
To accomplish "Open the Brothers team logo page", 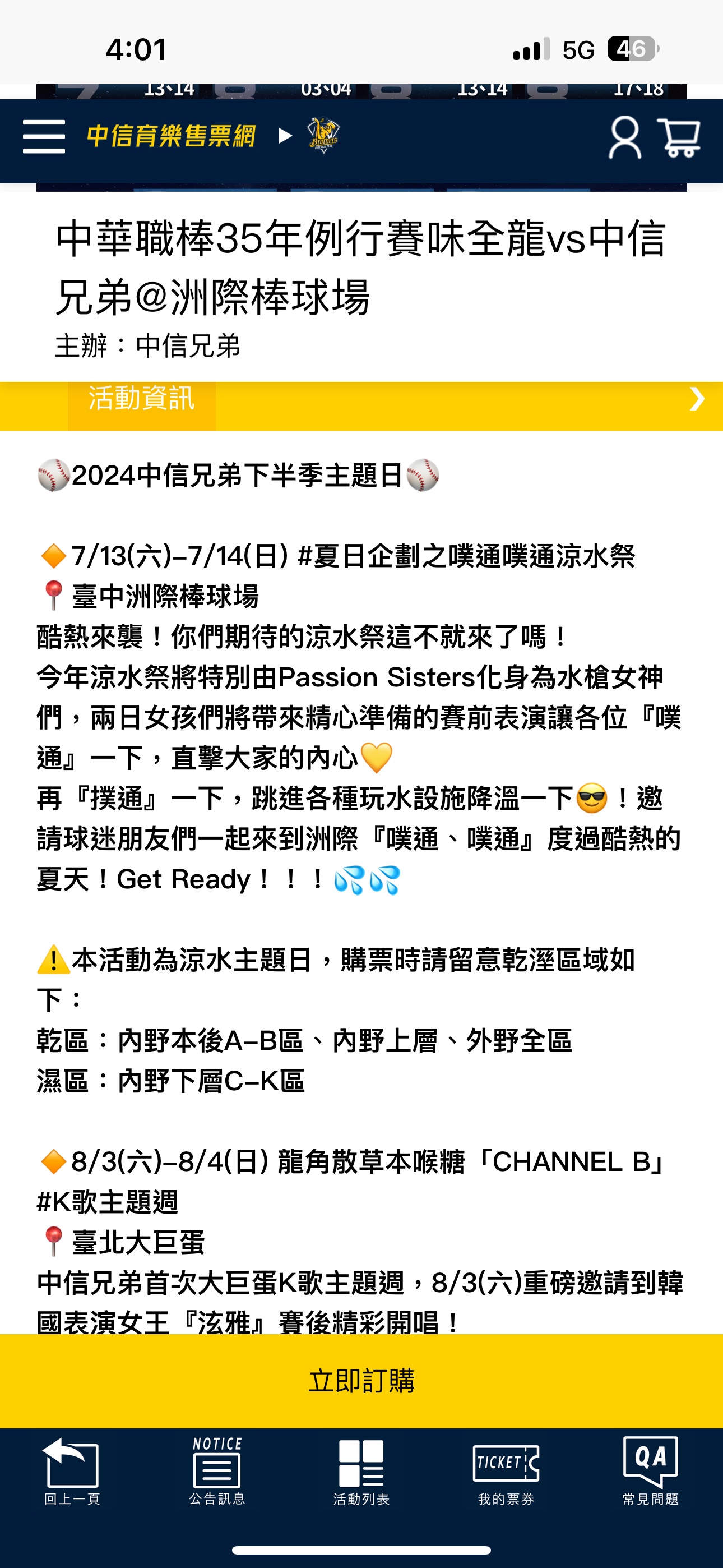I will [x=323, y=136].
